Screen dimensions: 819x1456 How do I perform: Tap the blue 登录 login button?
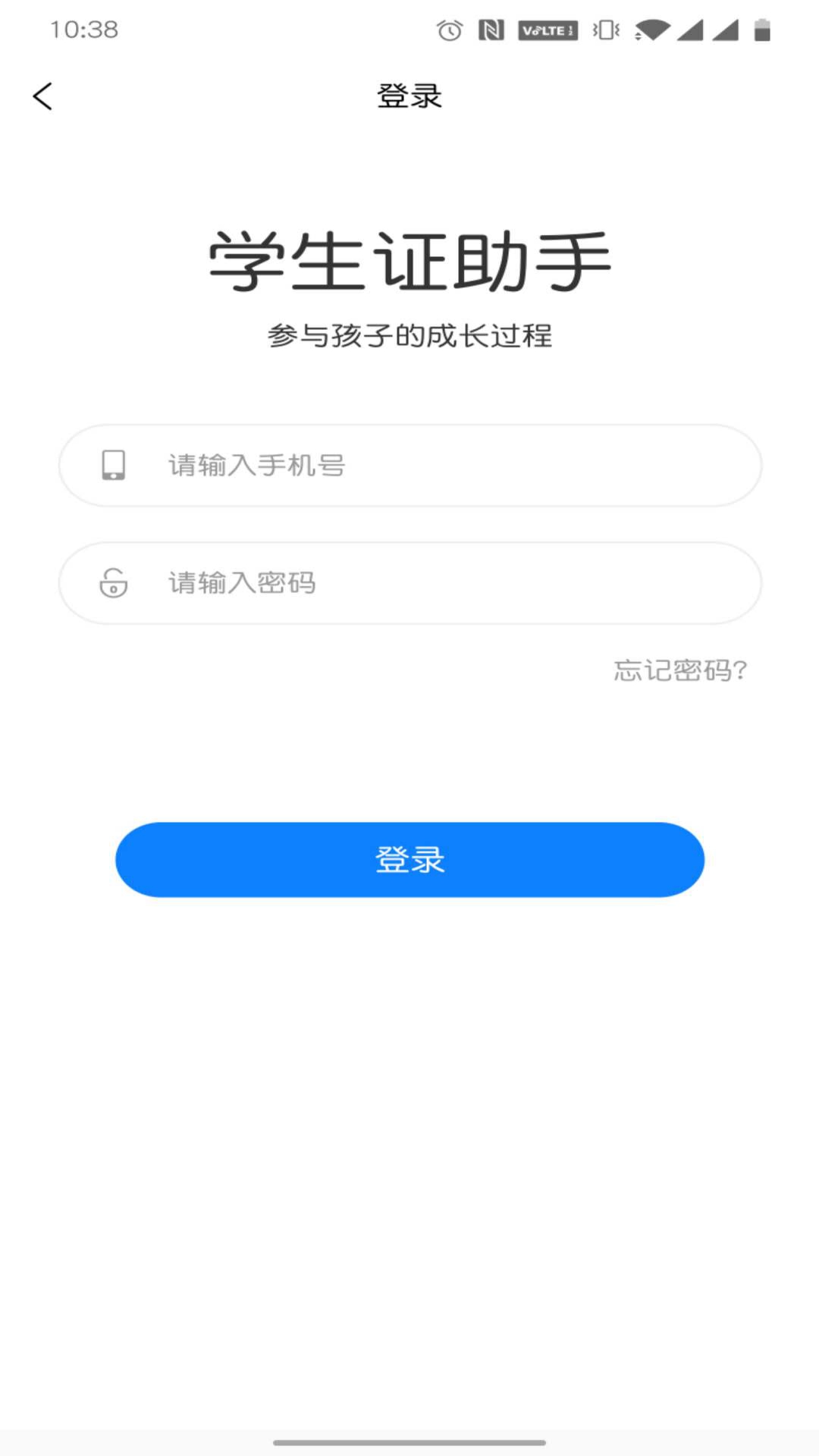click(x=409, y=859)
